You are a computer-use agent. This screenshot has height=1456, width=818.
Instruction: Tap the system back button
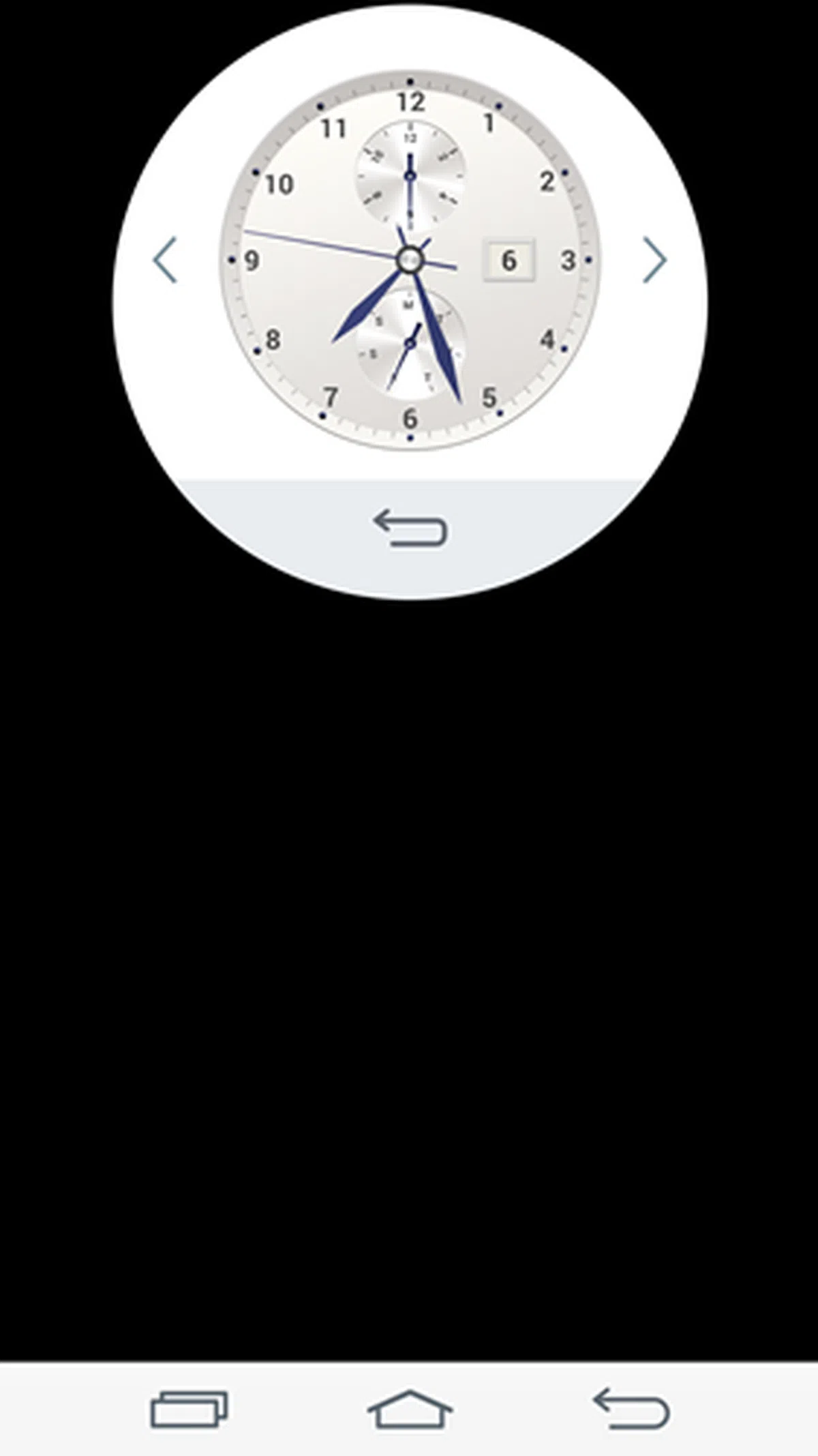click(631, 1408)
